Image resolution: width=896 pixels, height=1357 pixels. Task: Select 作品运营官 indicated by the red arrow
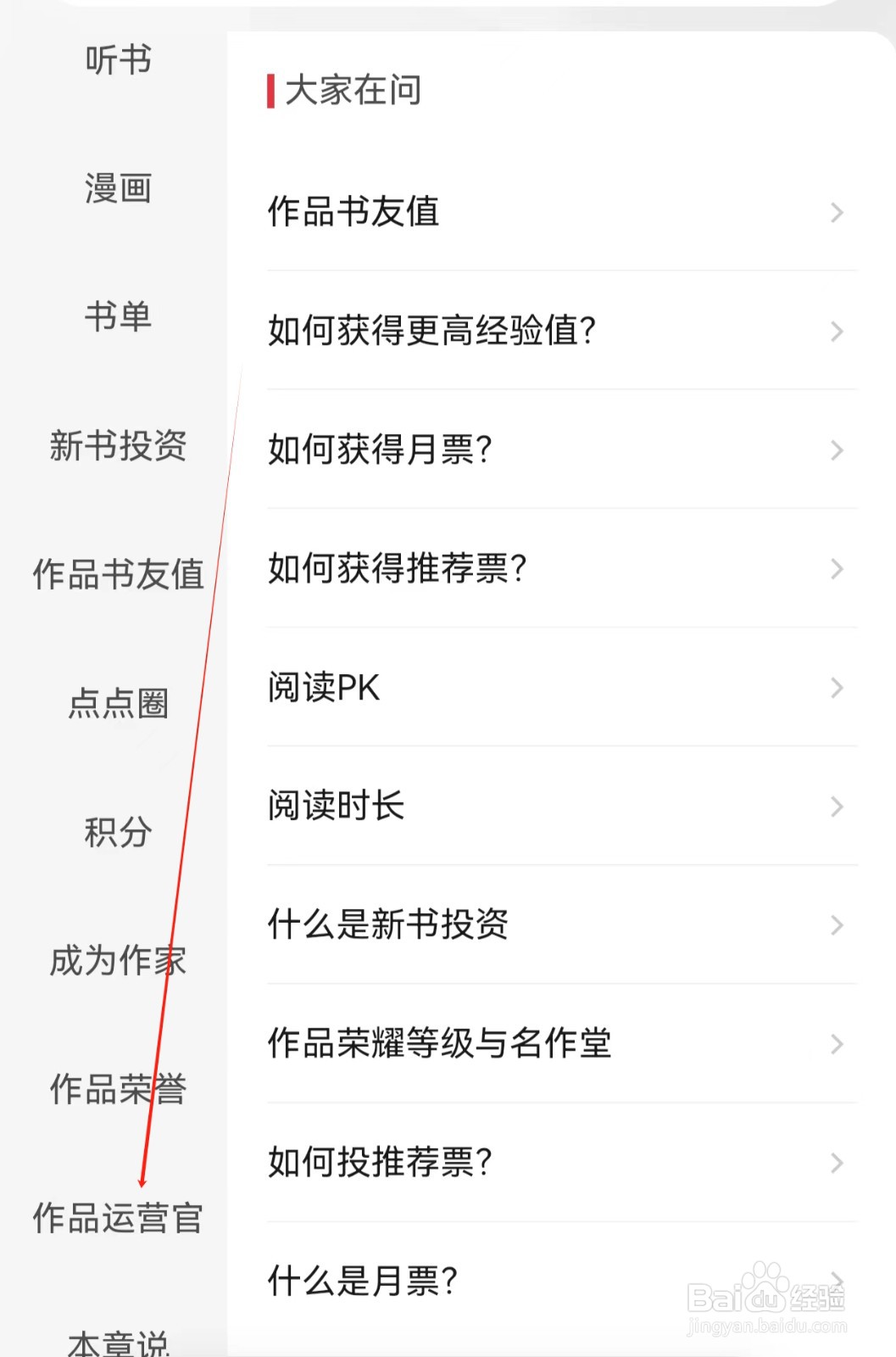(x=118, y=1219)
